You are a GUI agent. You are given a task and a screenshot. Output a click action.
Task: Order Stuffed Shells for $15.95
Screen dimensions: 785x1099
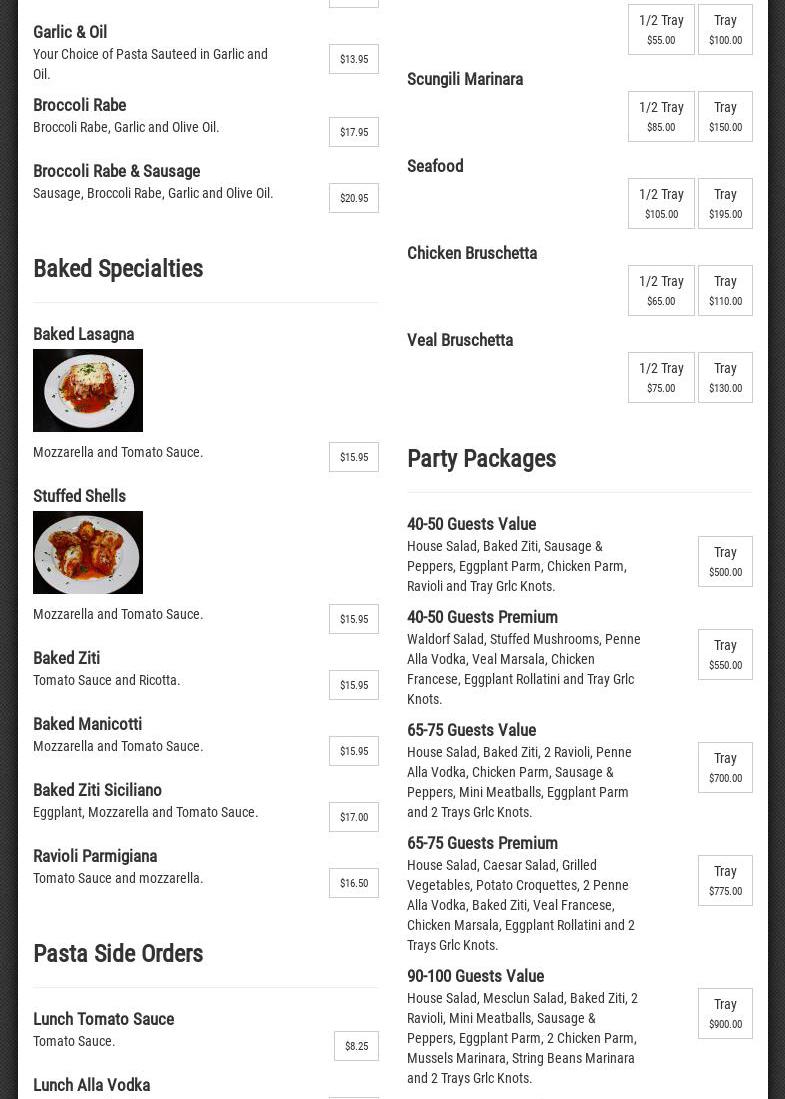pyautogui.click(x=353, y=619)
